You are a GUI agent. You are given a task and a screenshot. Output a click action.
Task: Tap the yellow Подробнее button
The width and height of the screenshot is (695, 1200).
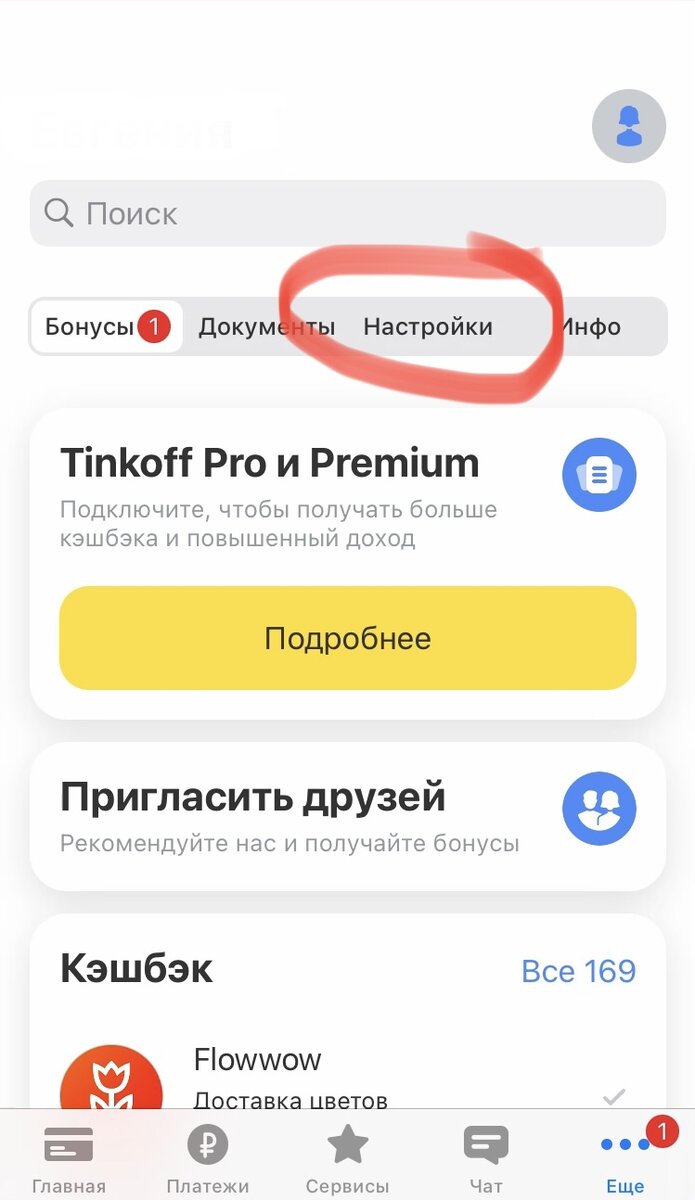click(347, 638)
